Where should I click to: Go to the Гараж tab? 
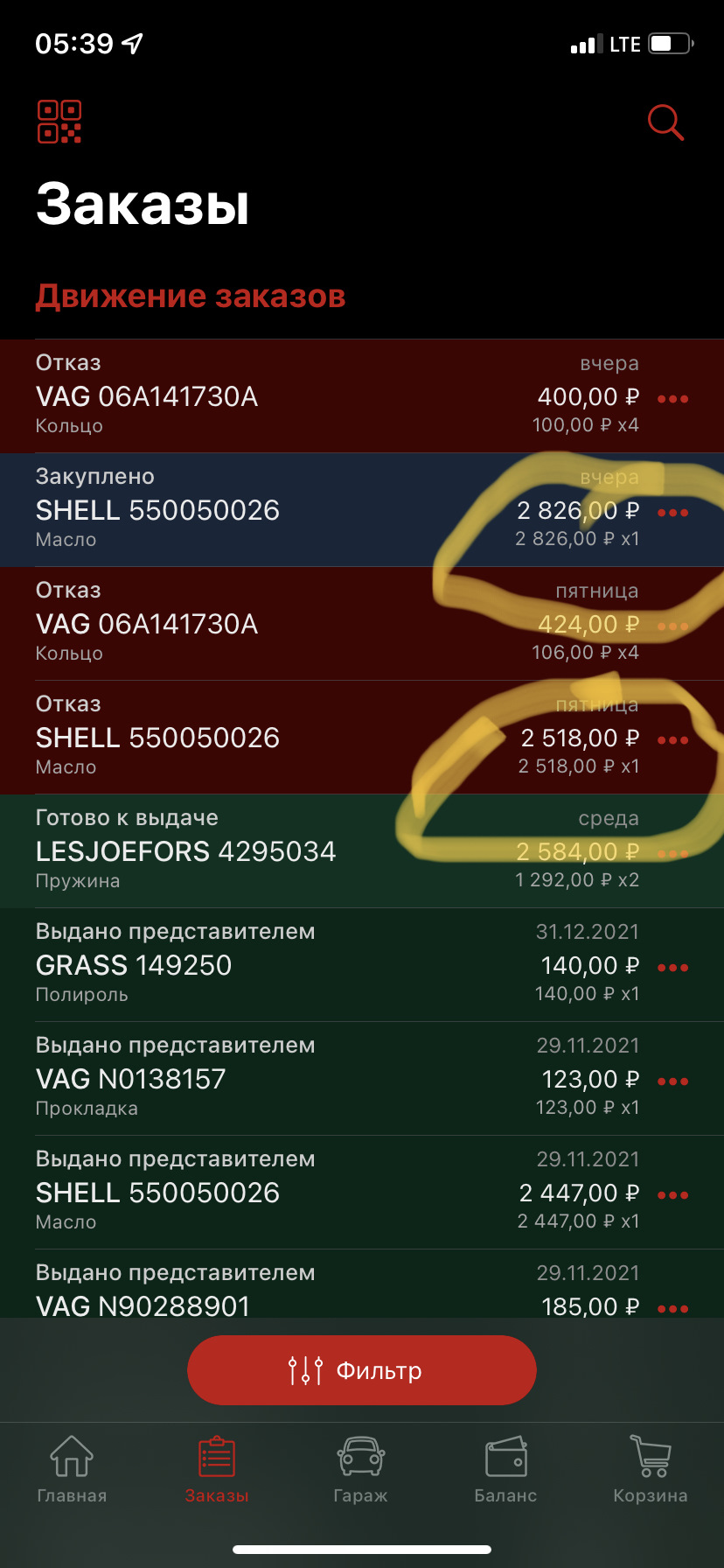tap(360, 1470)
